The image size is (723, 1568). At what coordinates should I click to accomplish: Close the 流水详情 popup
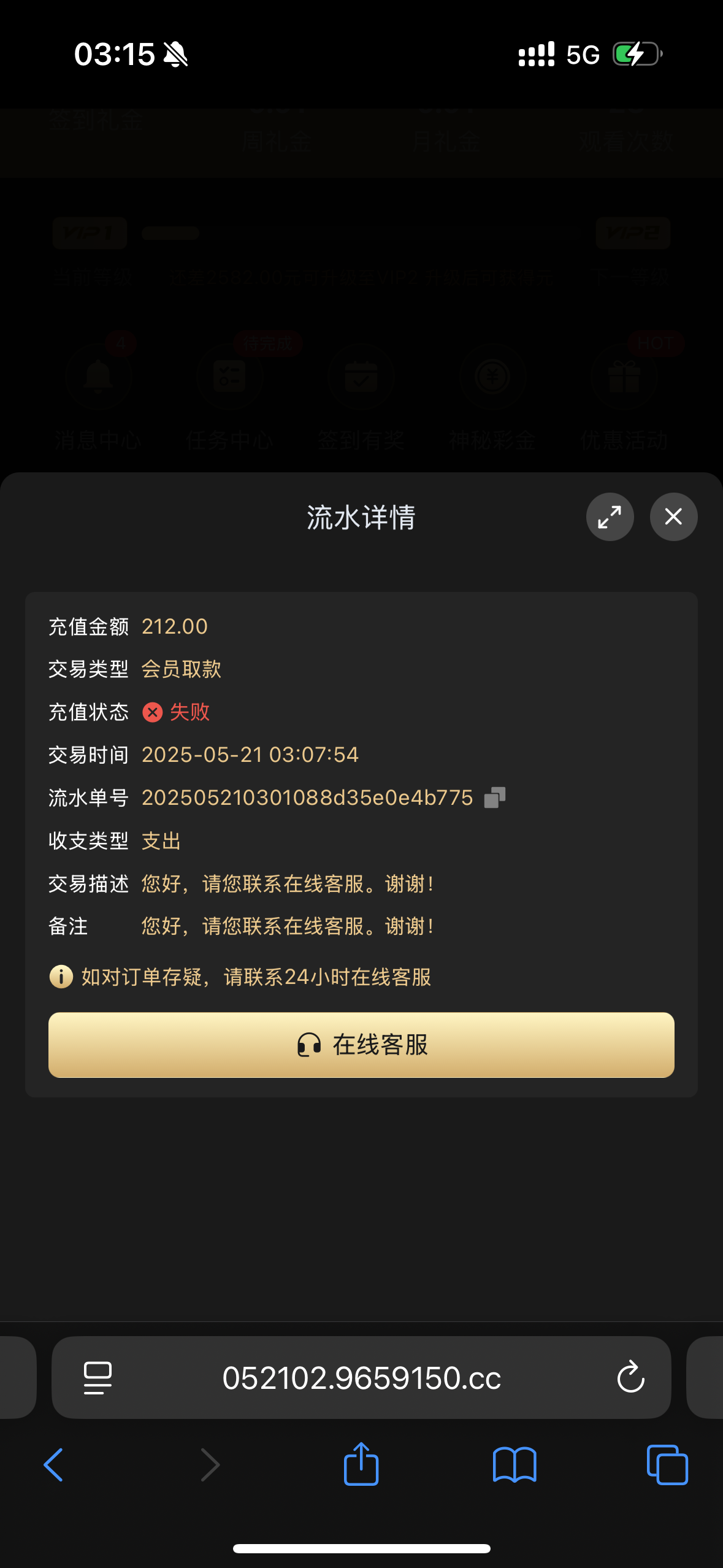pyautogui.click(x=673, y=517)
